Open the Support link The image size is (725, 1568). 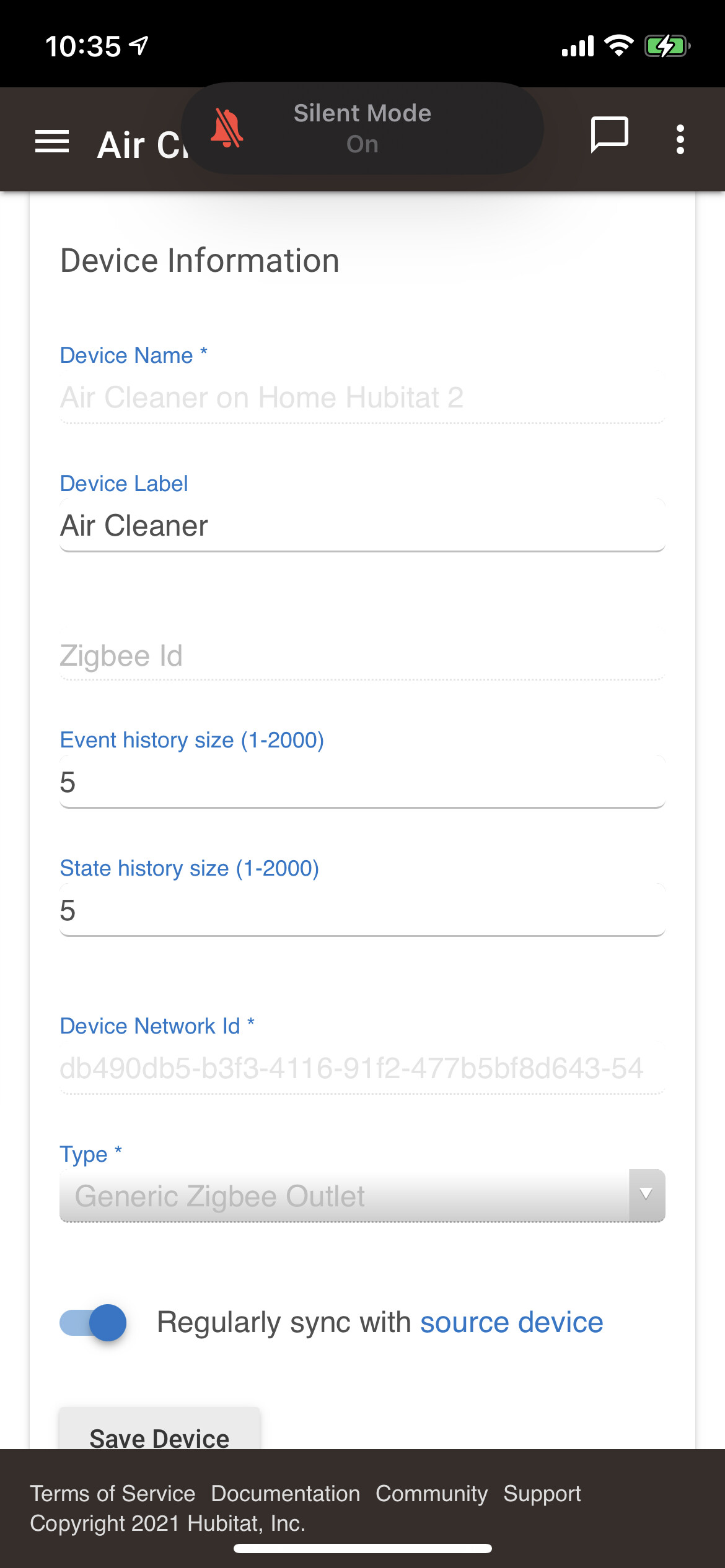pos(542,1494)
